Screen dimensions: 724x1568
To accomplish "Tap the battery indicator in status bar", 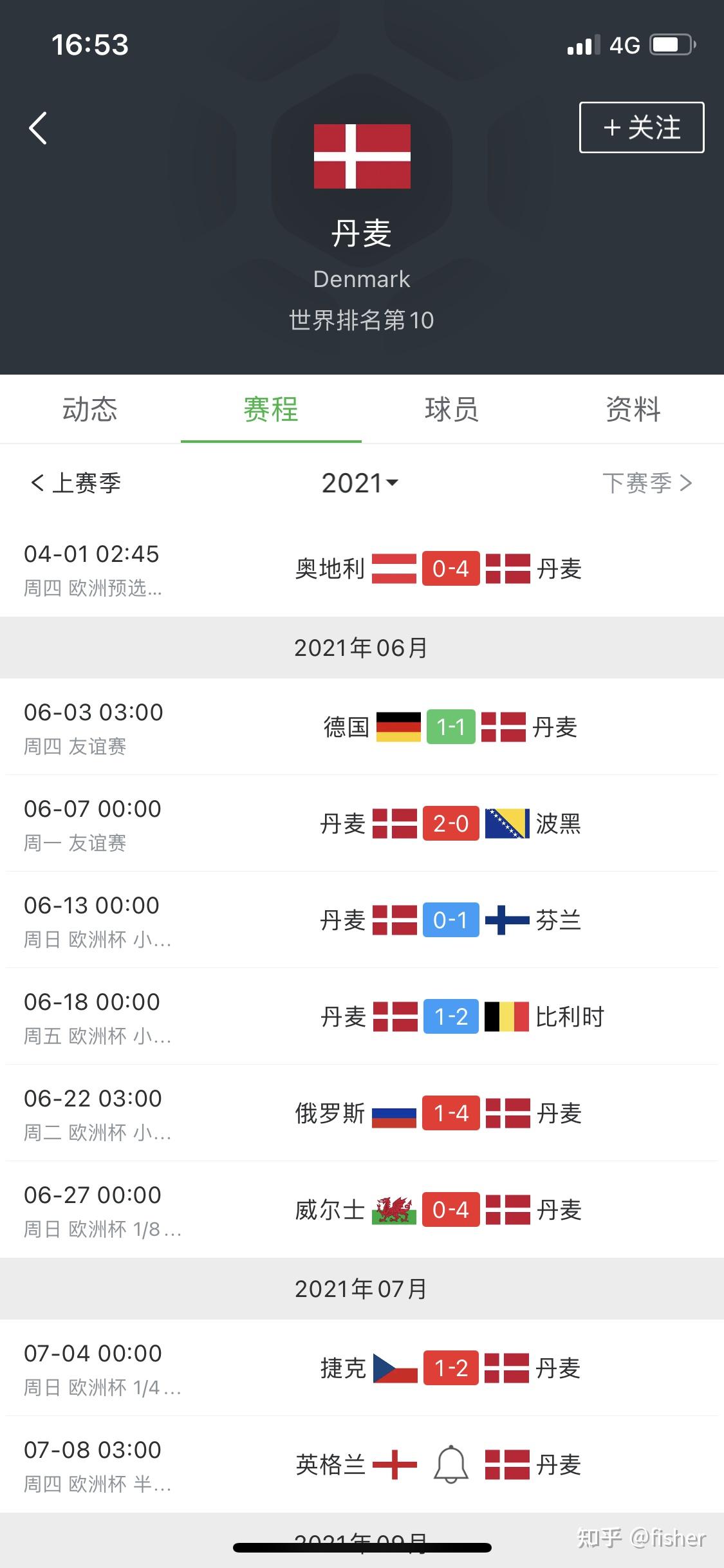I will [671, 44].
